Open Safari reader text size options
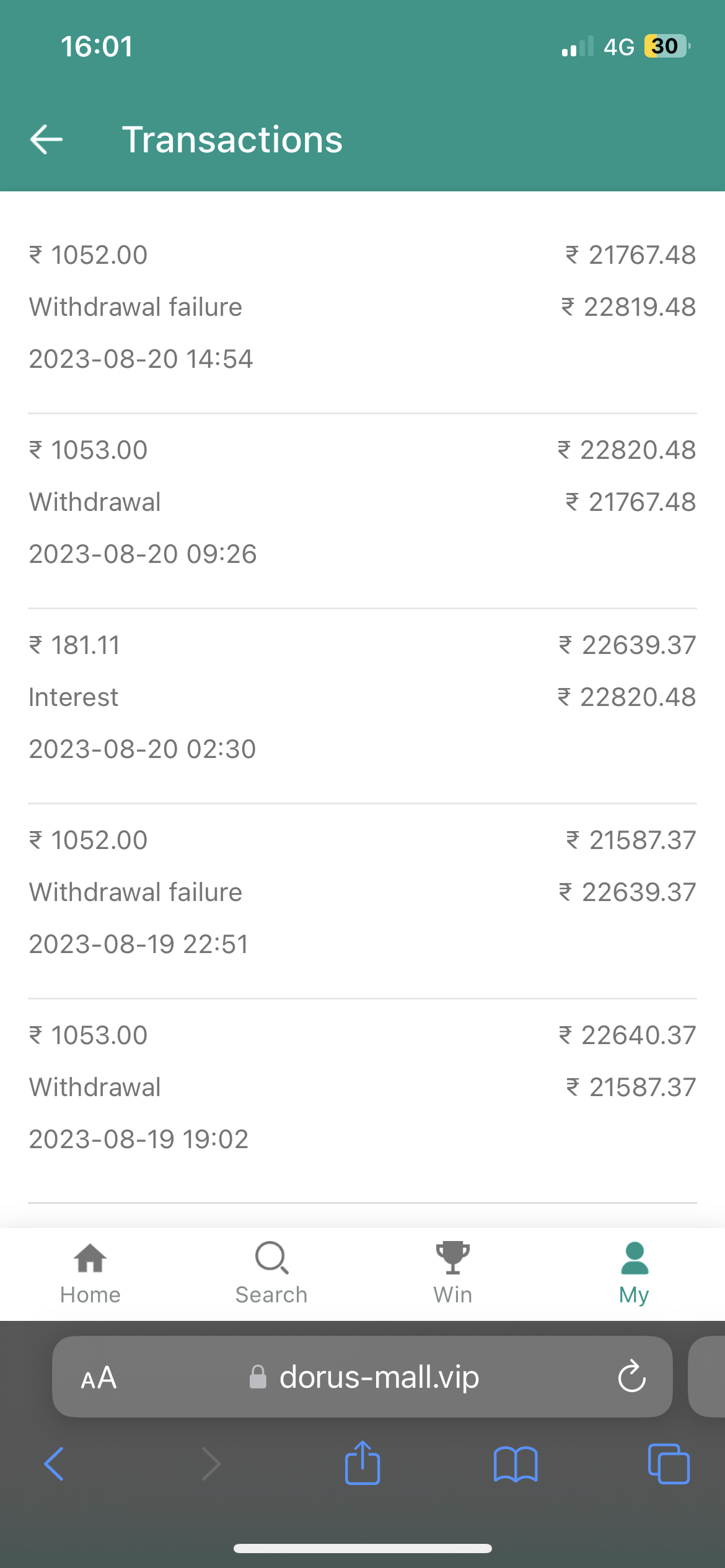 (99, 1378)
